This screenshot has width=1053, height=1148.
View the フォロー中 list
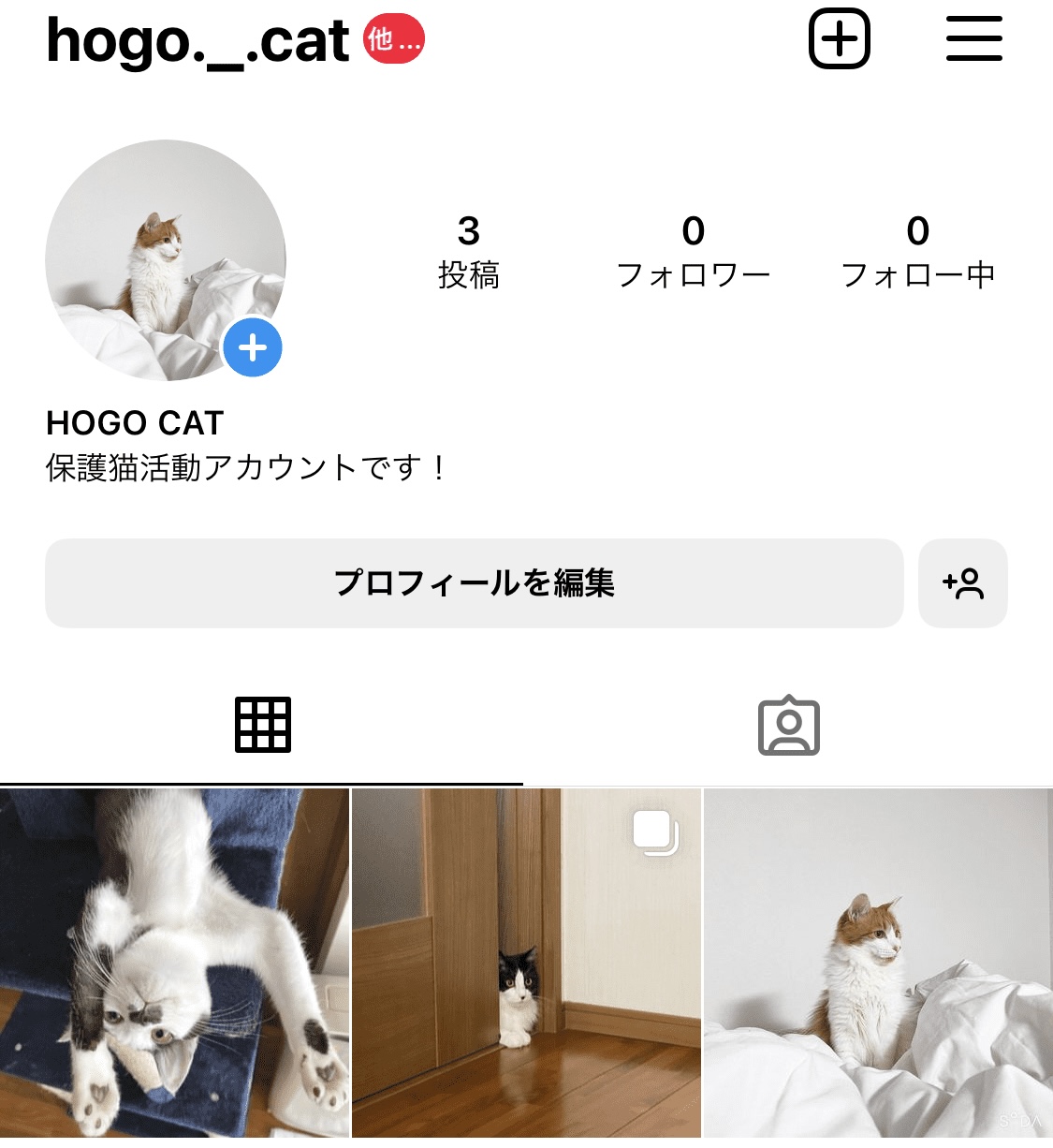(x=917, y=251)
